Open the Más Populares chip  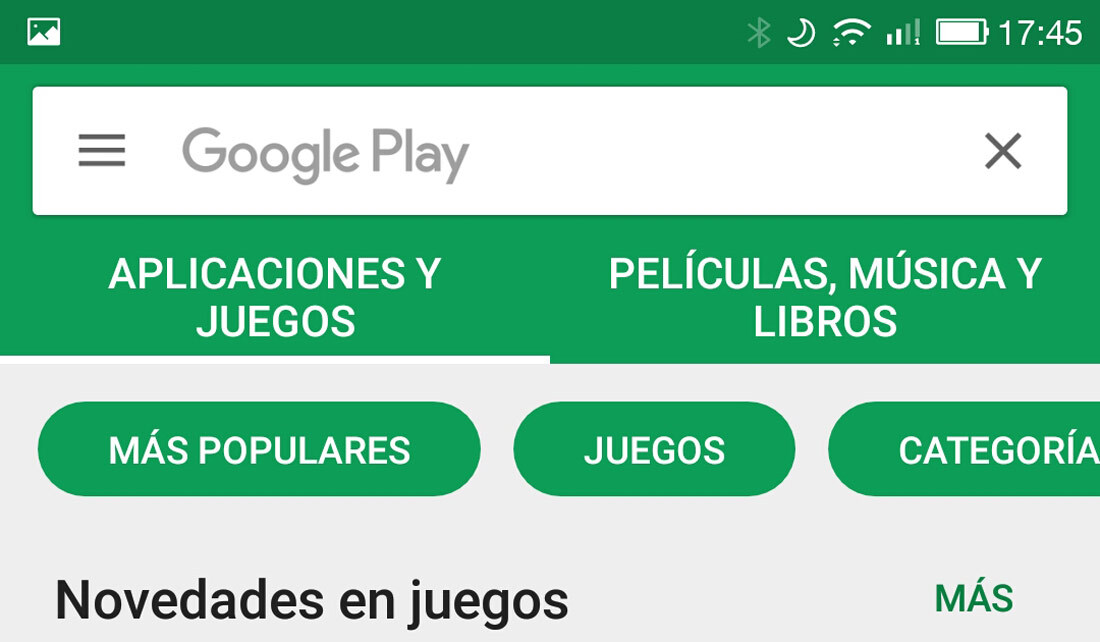[259, 450]
